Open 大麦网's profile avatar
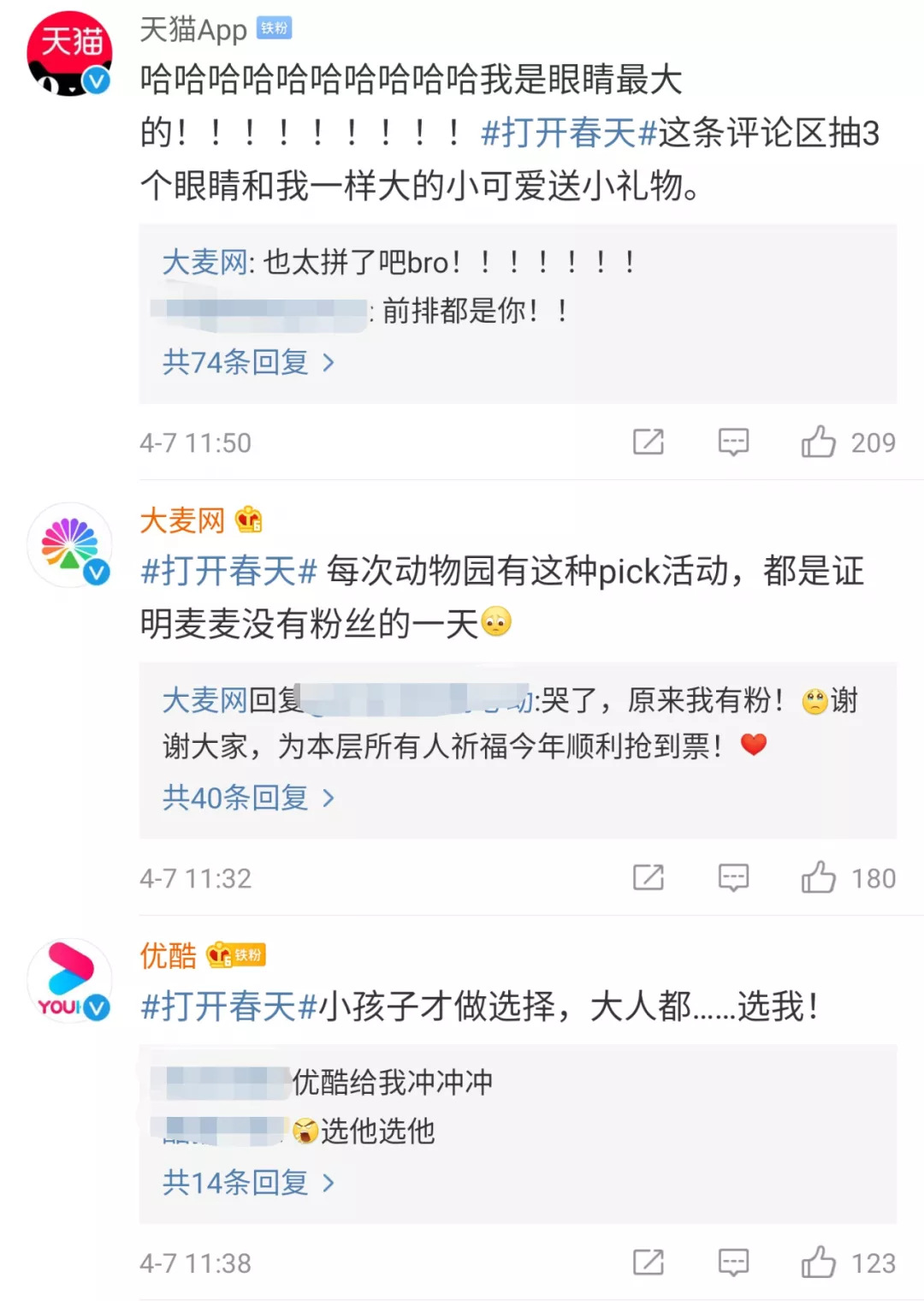Viewport: 924px width, 1301px height. (x=70, y=545)
